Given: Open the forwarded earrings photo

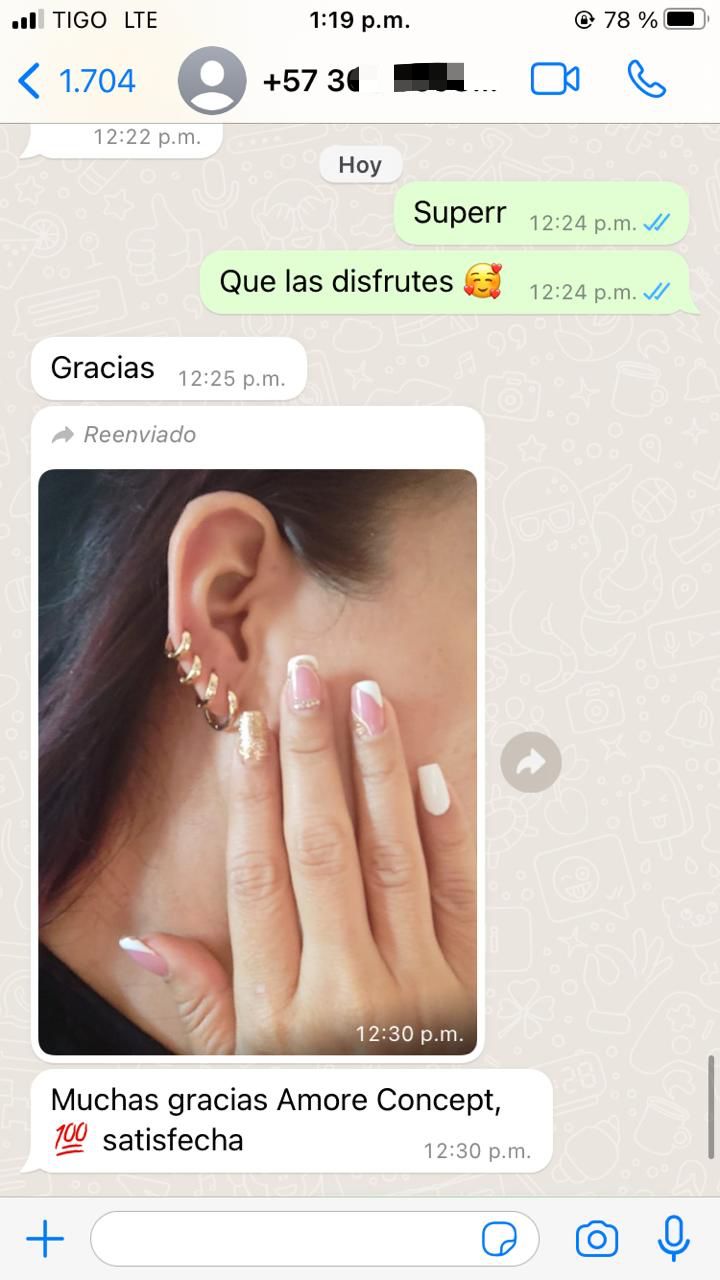Looking at the screenshot, I should (x=257, y=761).
